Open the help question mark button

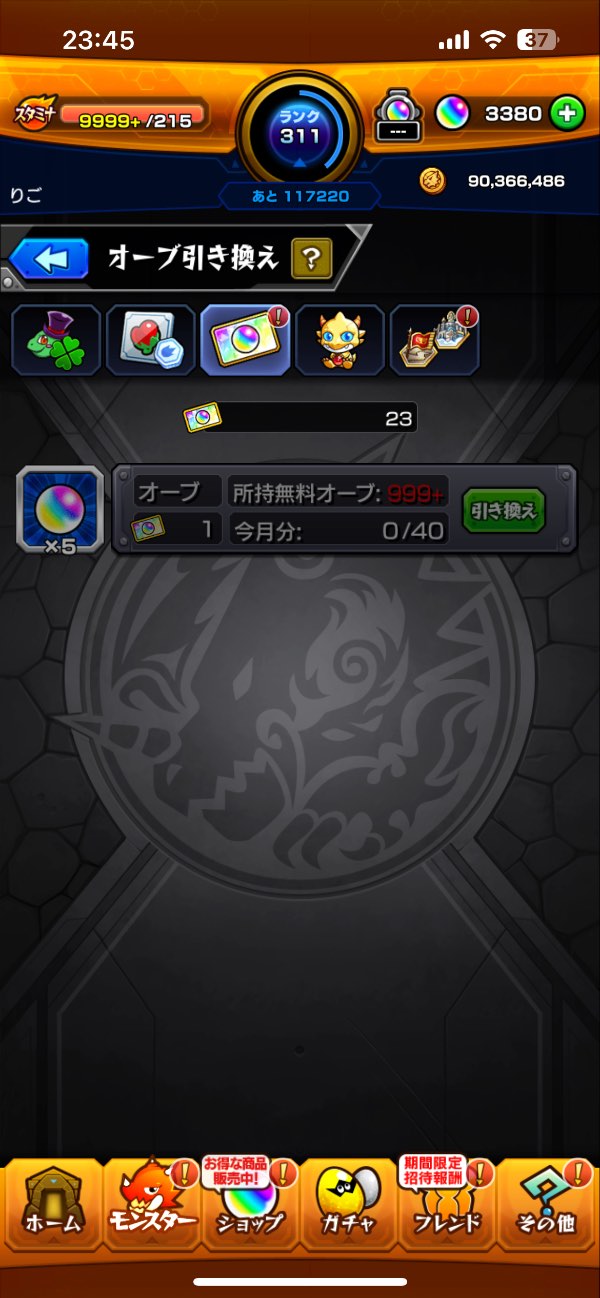311,260
